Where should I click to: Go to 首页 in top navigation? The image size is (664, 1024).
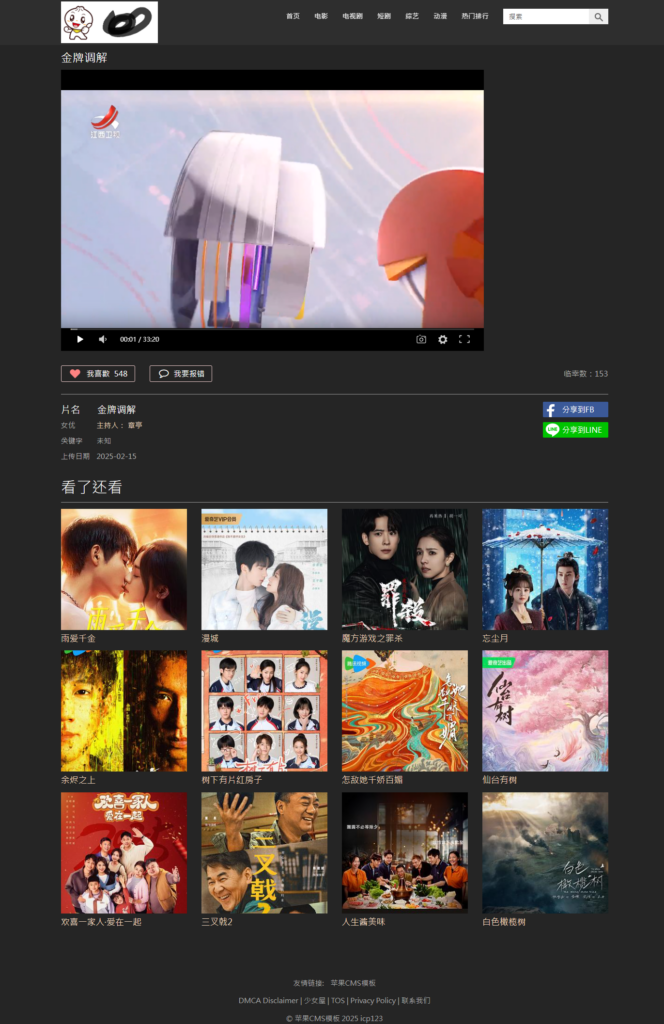(292, 16)
